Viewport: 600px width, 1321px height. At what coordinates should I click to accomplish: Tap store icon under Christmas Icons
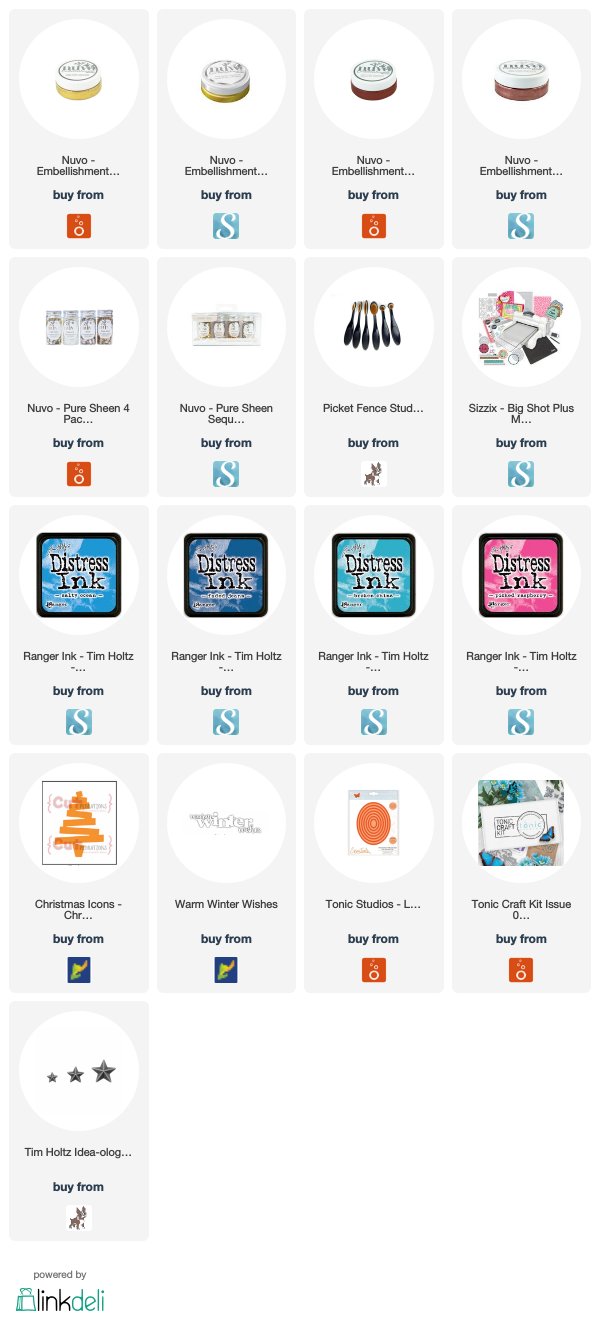(78, 969)
